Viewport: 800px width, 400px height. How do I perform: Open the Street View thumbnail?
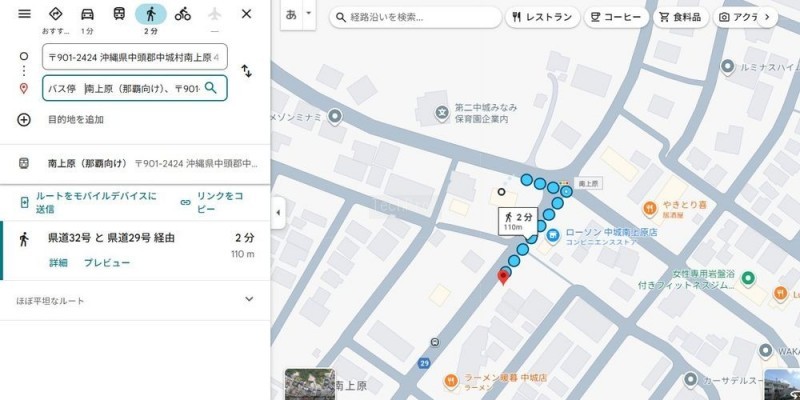tap(309, 384)
